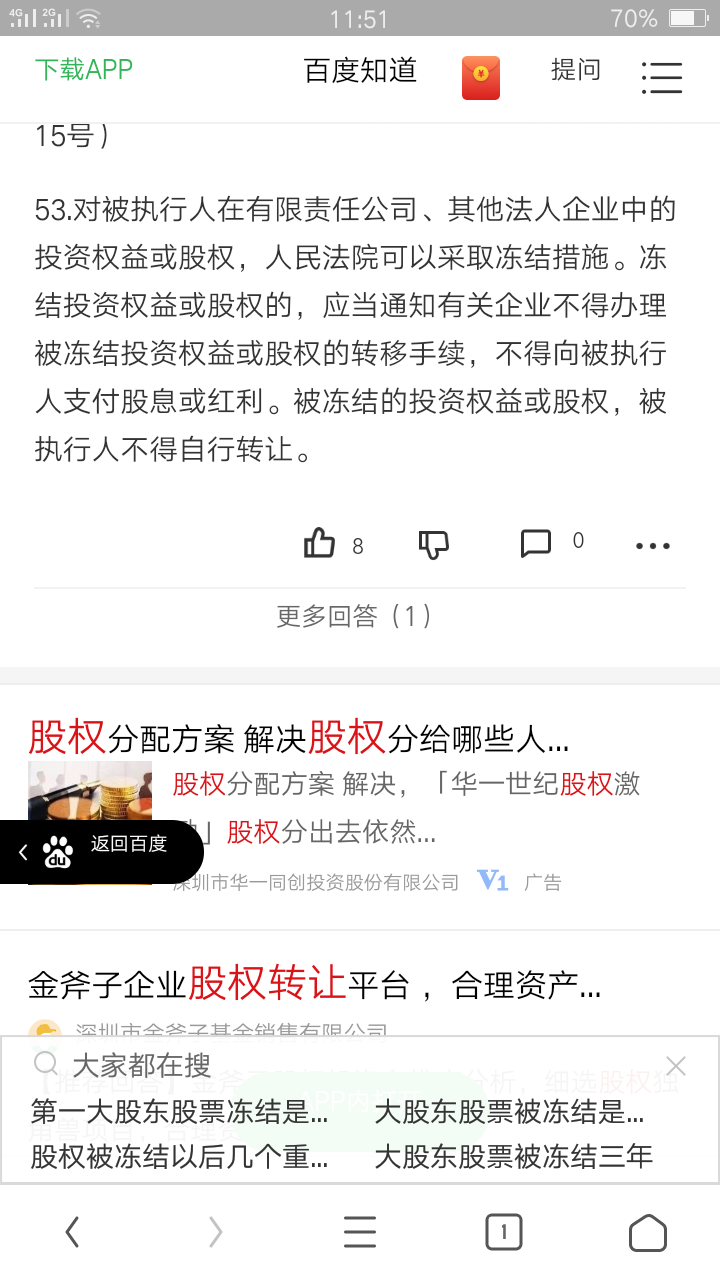This screenshot has width=720, height=1280.
Task: Tap the 下载APP link
Action: pyautogui.click(x=84, y=70)
